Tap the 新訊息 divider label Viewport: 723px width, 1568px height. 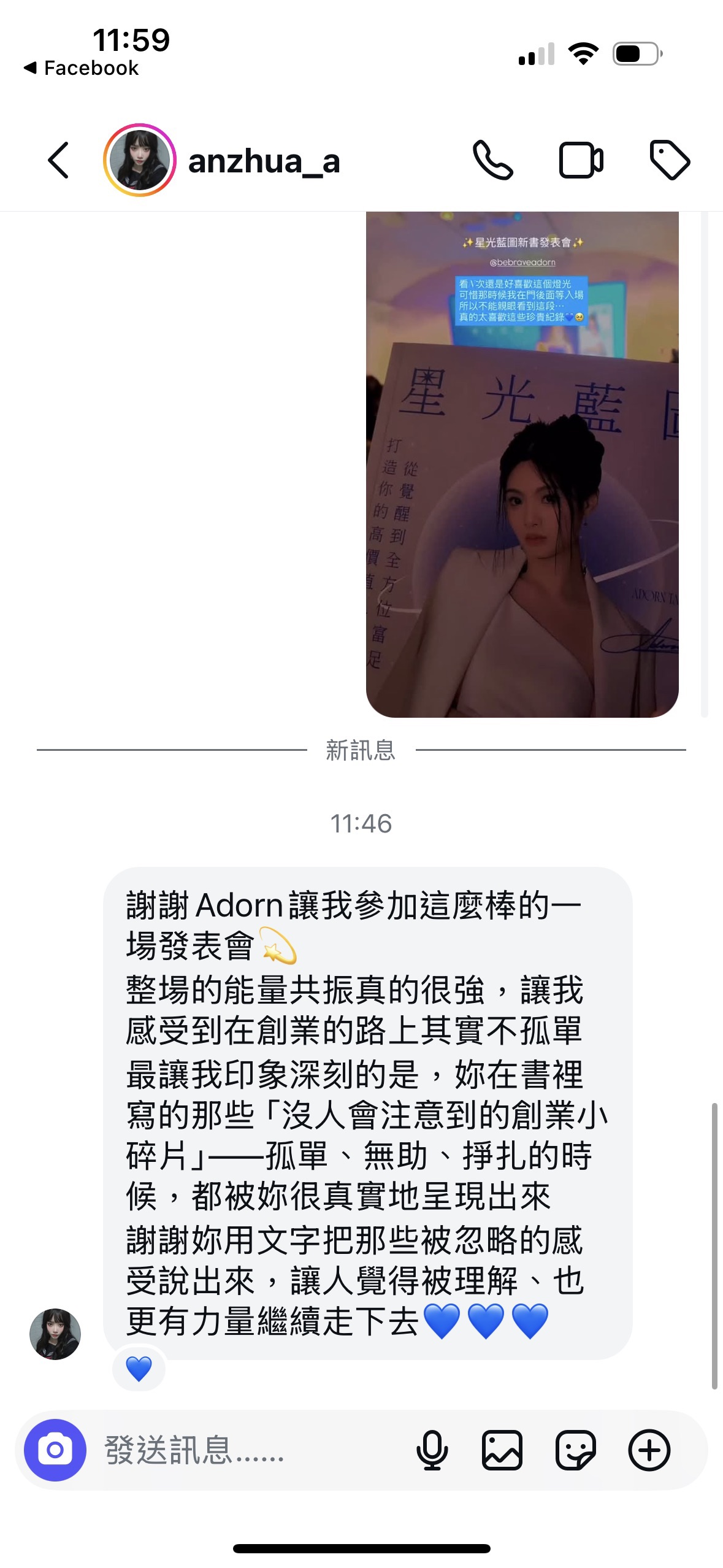click(361, 751)
